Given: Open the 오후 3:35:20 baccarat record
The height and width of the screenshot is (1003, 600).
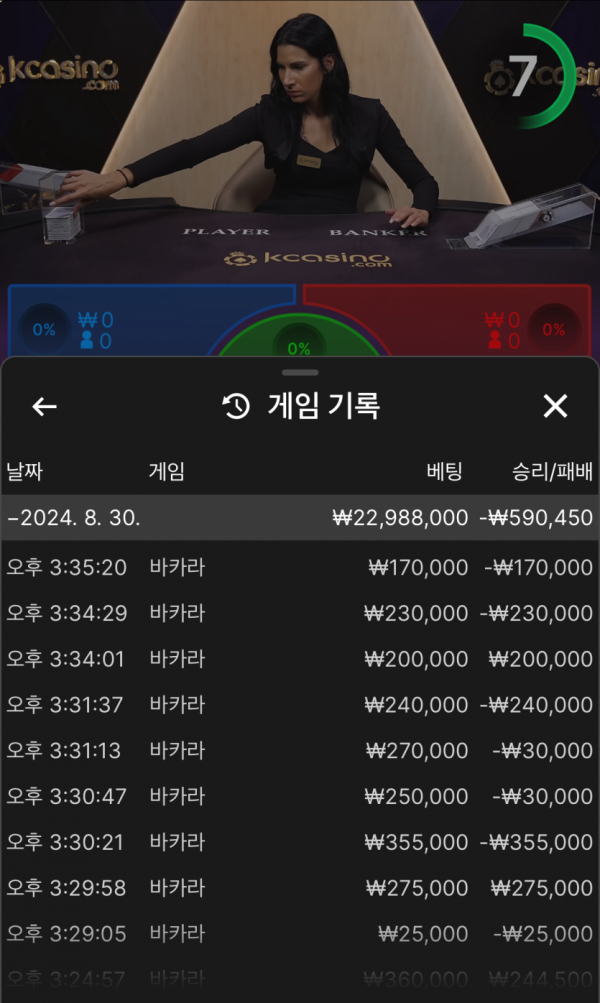Looking at the screenshot, I should pos(300,568).
